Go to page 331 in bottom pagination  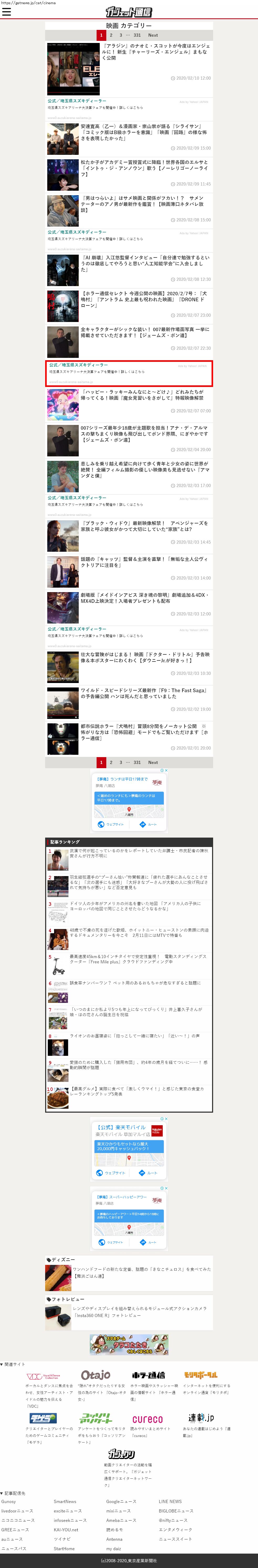pos(137,762)
